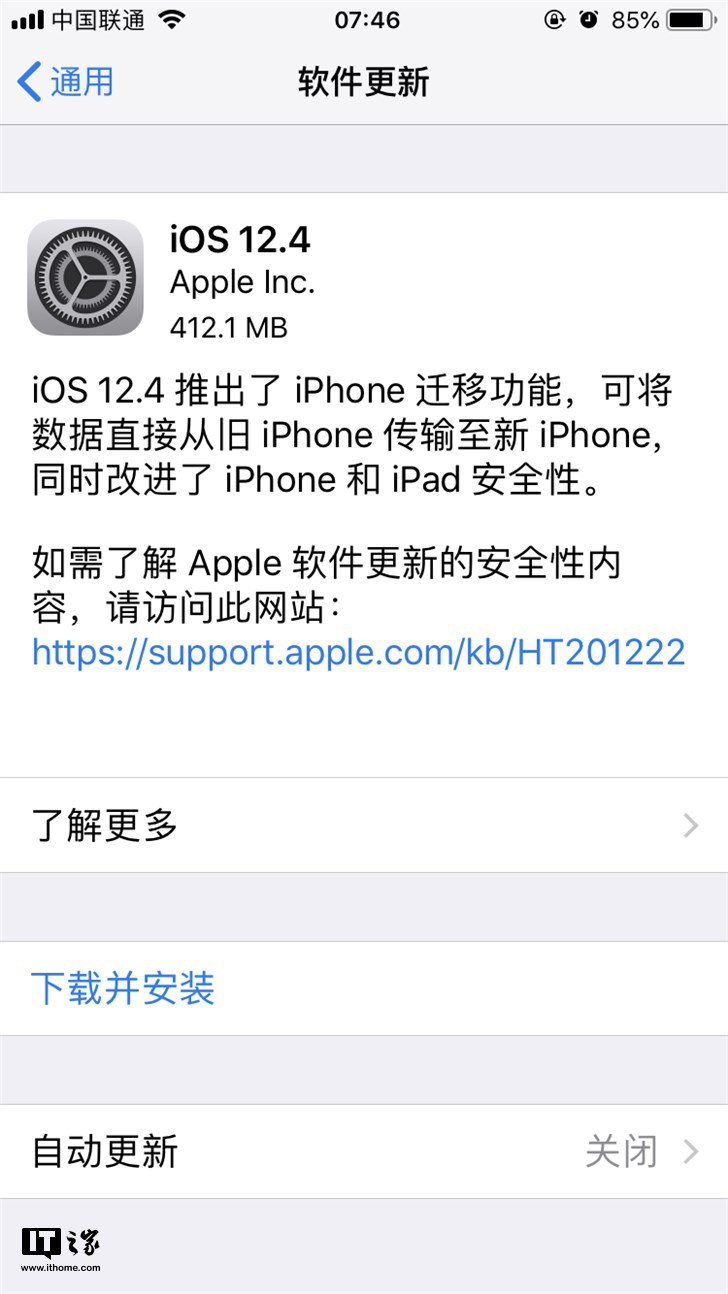Open the 了解更多 row
The image size is (728, 1294).
coord(364,825)
